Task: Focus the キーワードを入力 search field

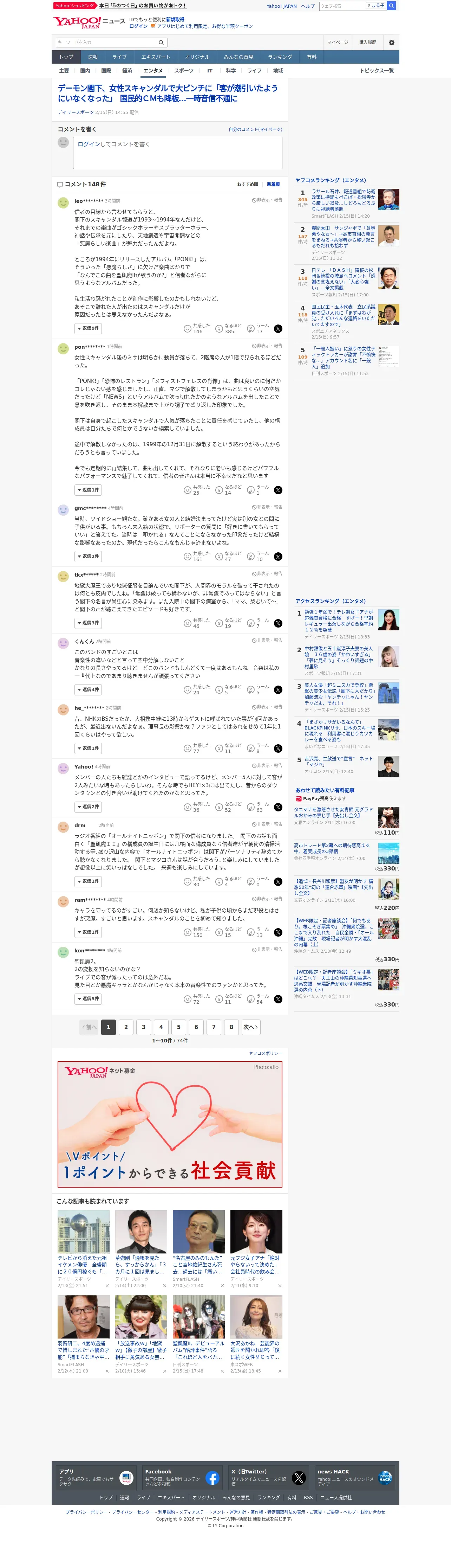Action: [x=105, y=43]
